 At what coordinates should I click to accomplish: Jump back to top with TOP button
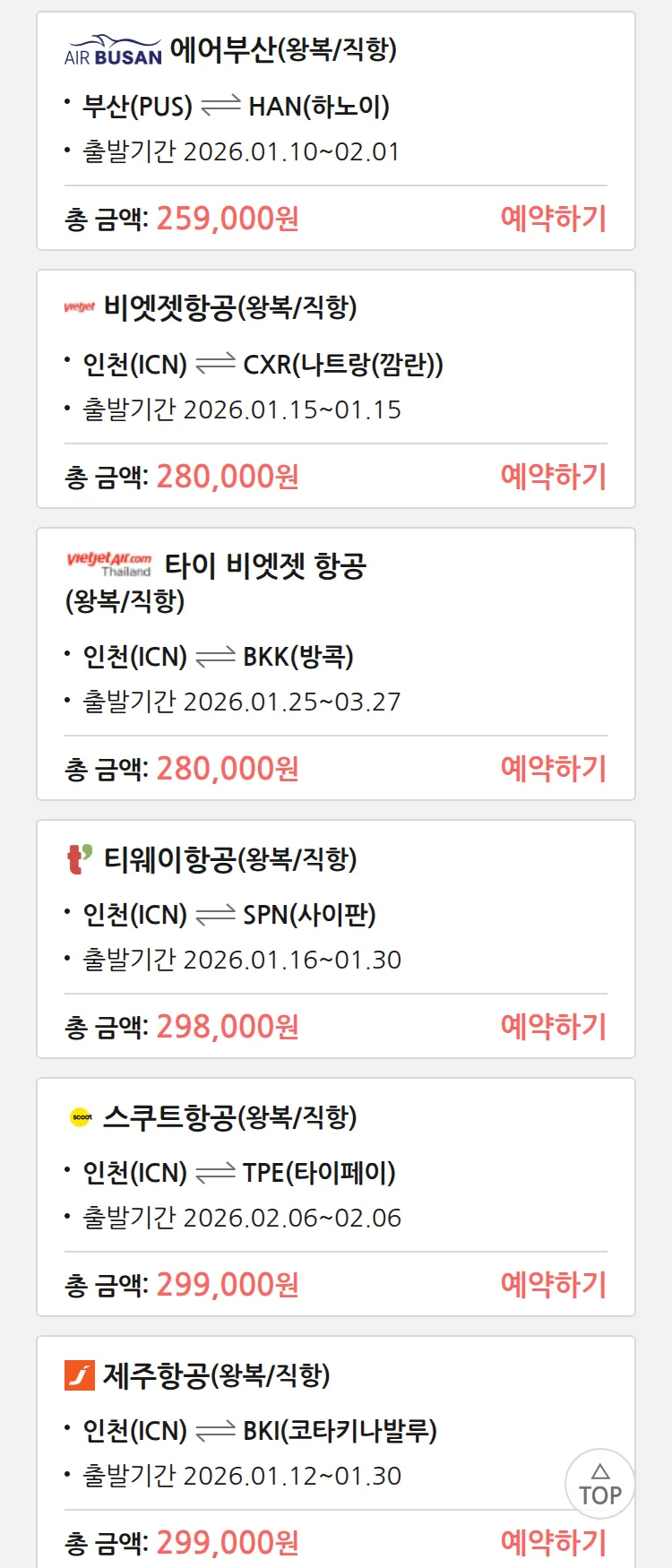(x=599, y=1484)
